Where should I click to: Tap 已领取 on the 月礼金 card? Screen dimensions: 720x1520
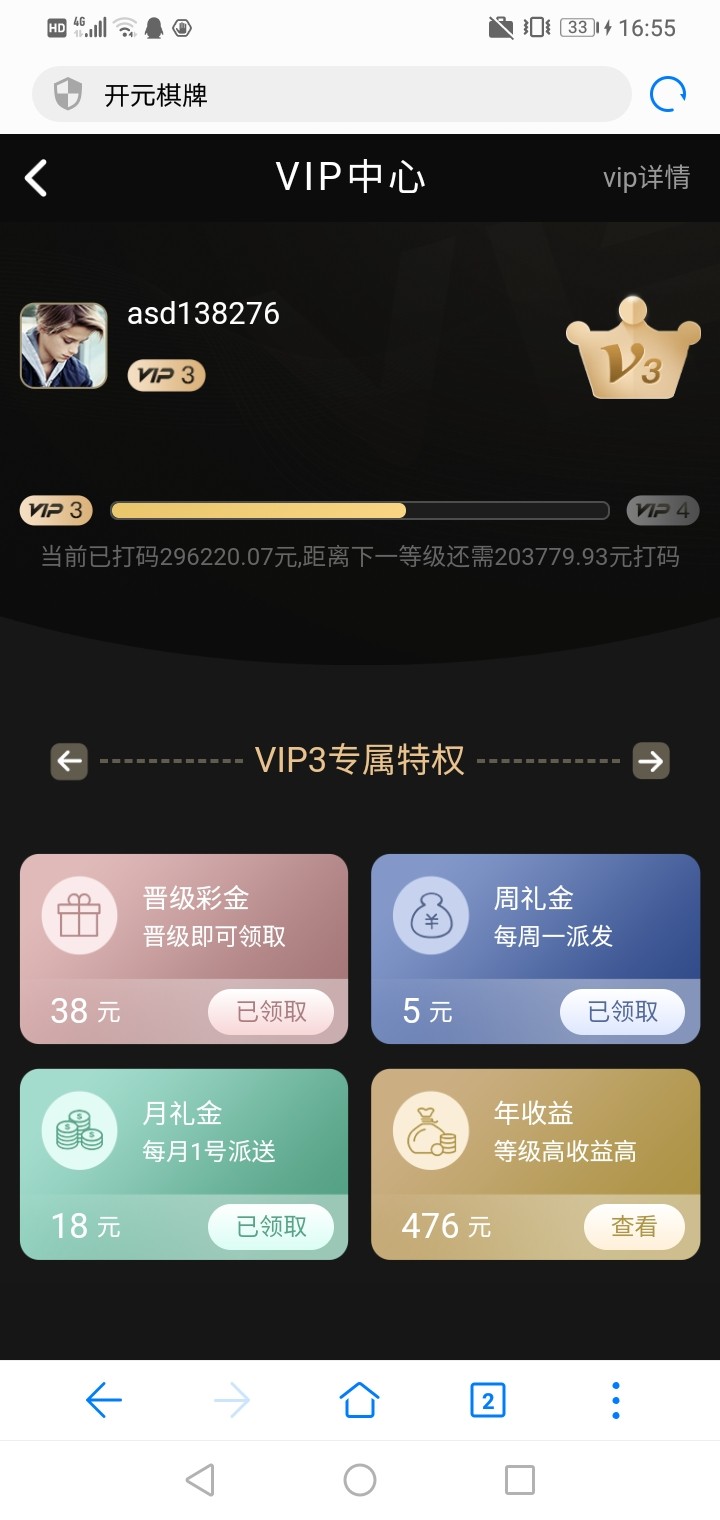tap(271, 1227)
